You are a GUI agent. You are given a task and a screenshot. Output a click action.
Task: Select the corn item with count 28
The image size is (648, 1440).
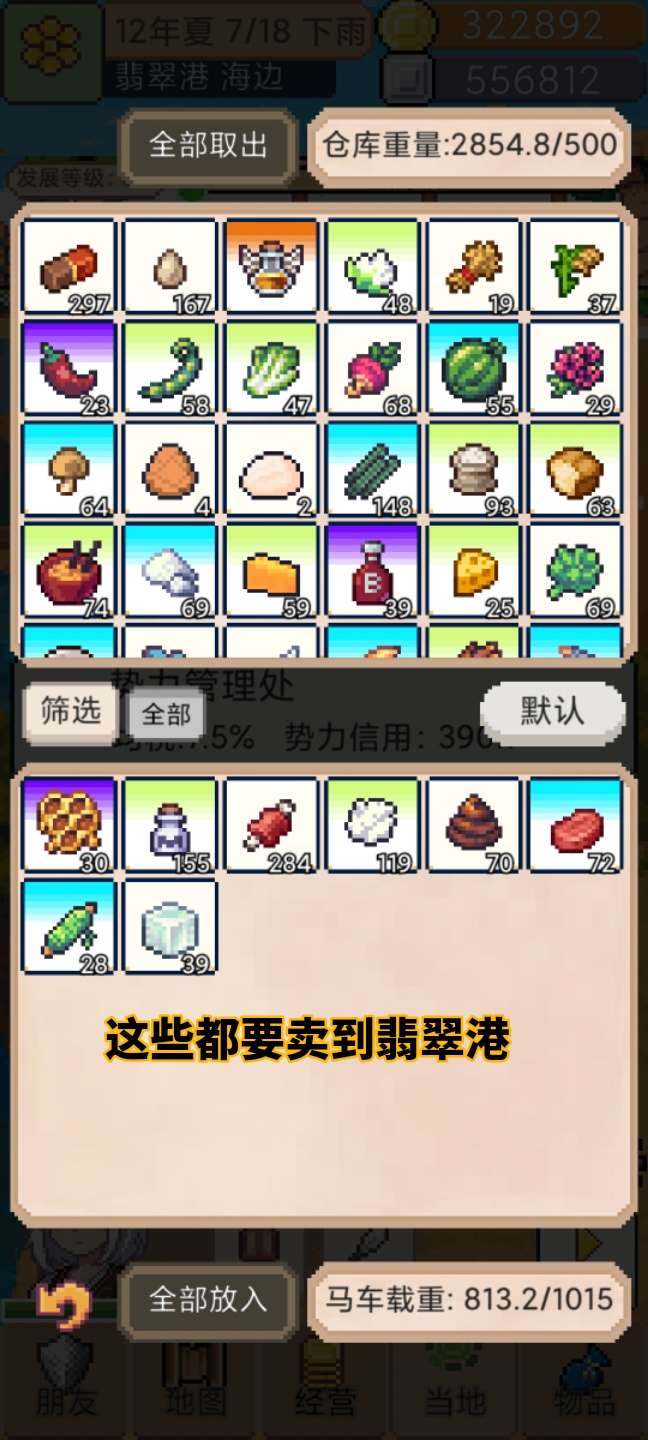click(70, 927)
